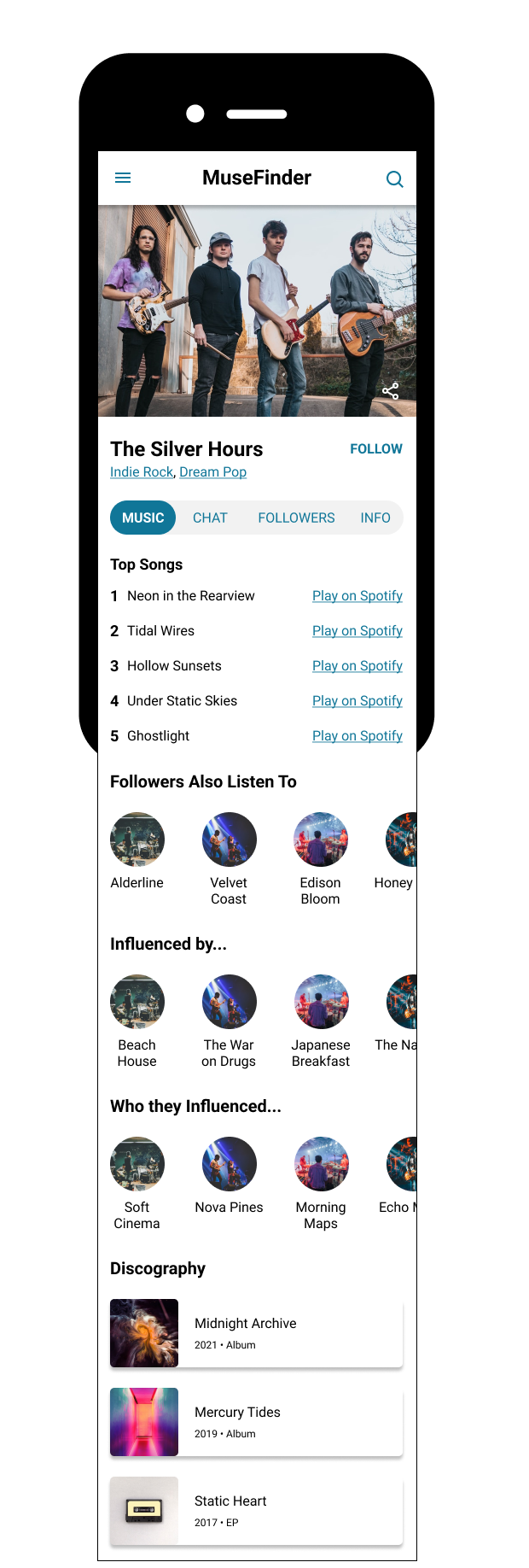Switch to the Followers tab

tap(296, 518)
